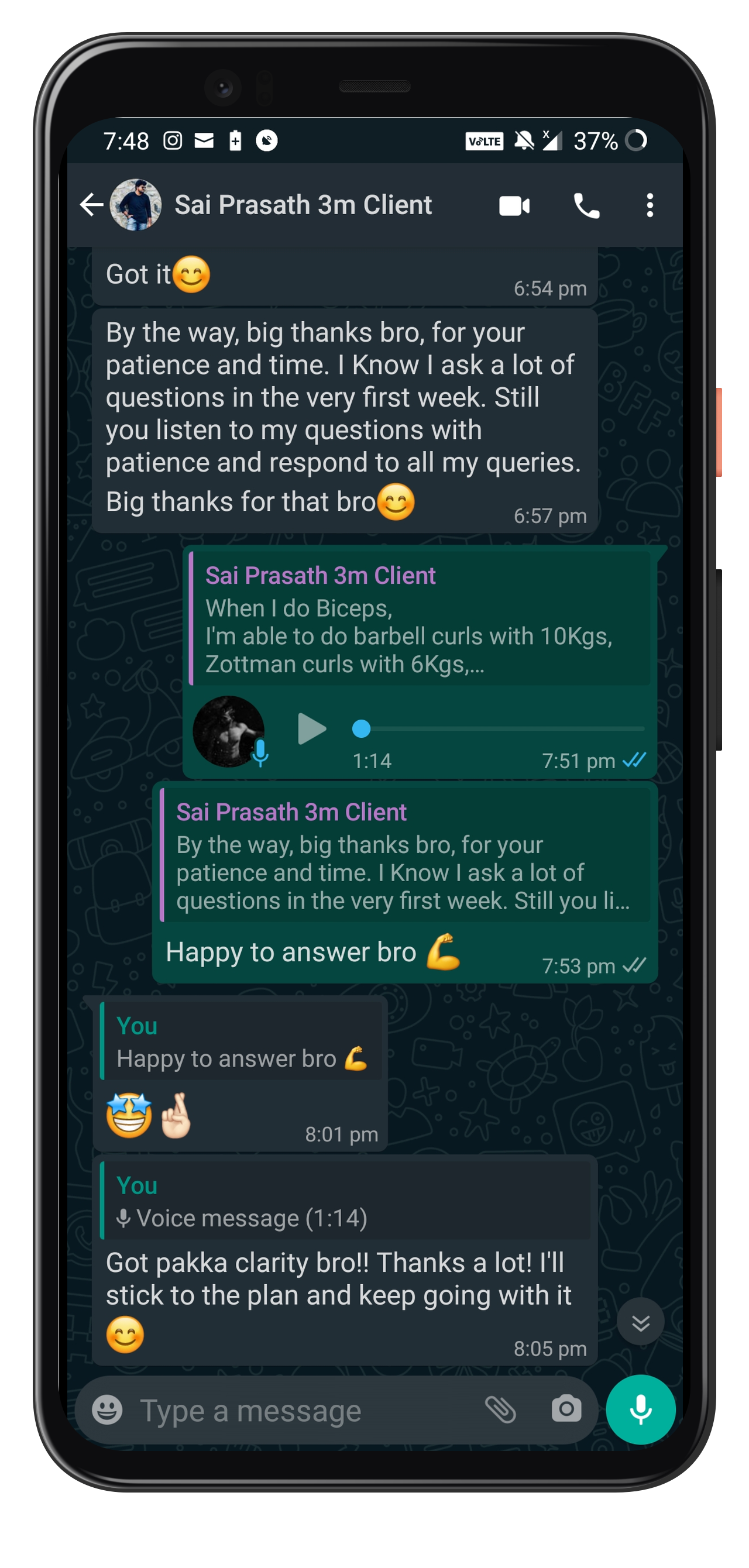This screenshot has width=749, height=1568.
Task: Jump to the quoted voice message (1:14)
Action: (345, 1201)
